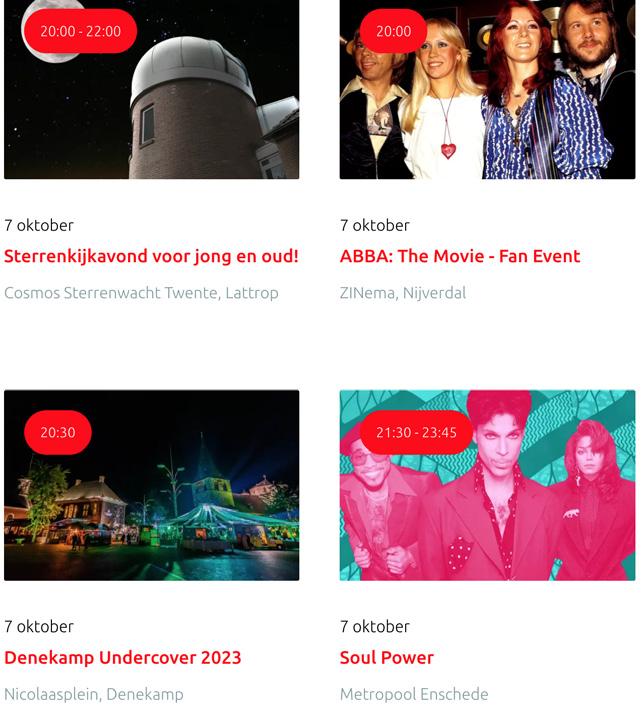Open the 'Denekamp Undercover 2023' title link
The image size is (642, 719).
tap(122, 657)
